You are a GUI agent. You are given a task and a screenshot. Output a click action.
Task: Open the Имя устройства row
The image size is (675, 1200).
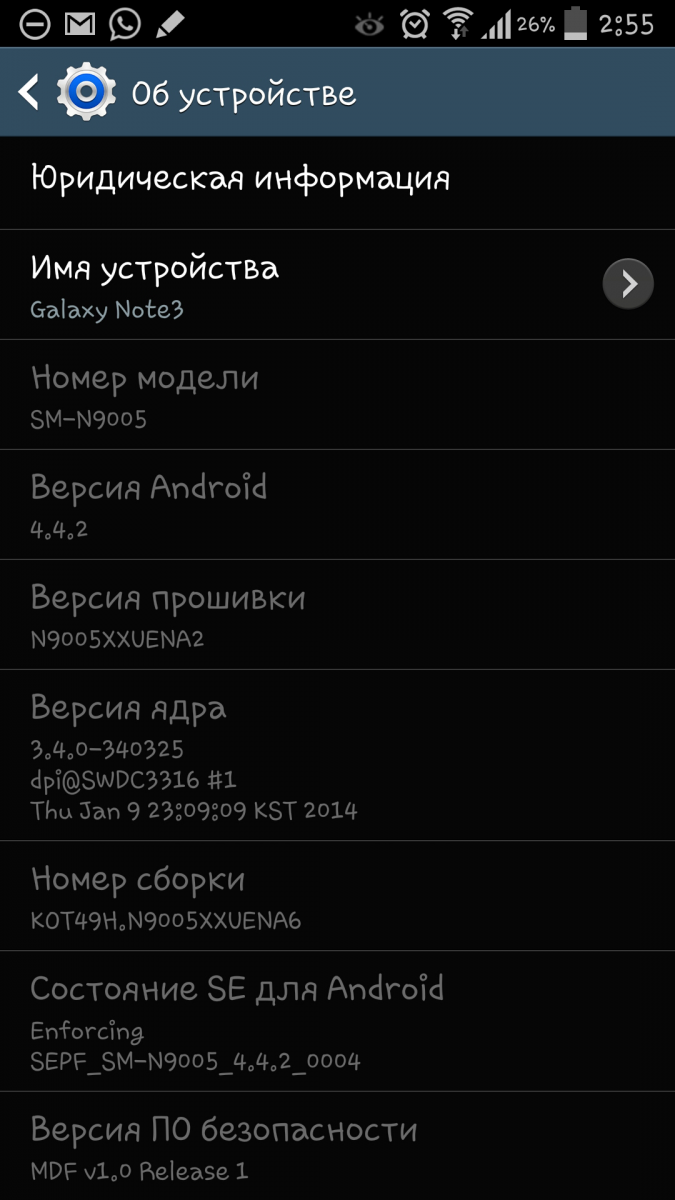click(x=337, y=285)
